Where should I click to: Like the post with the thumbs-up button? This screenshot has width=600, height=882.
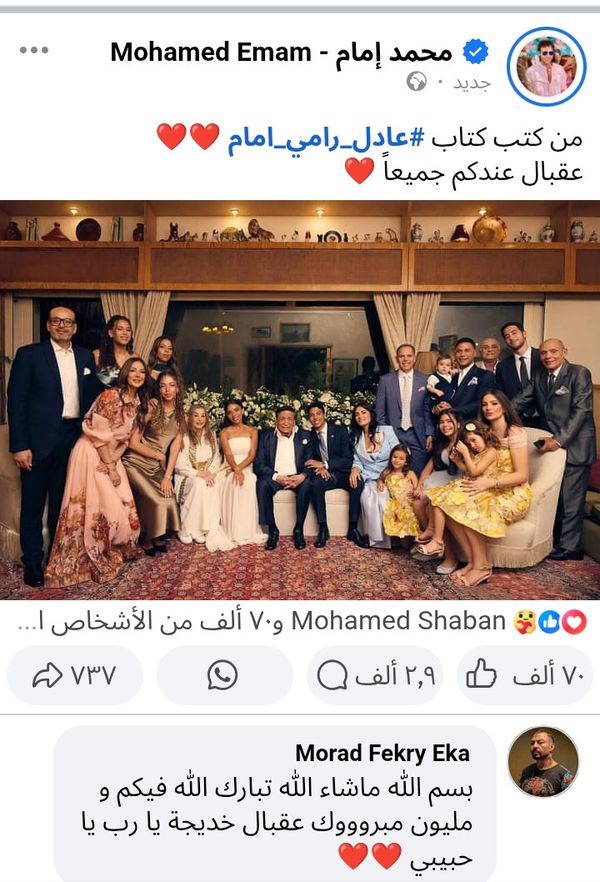(x=525, y=676)
